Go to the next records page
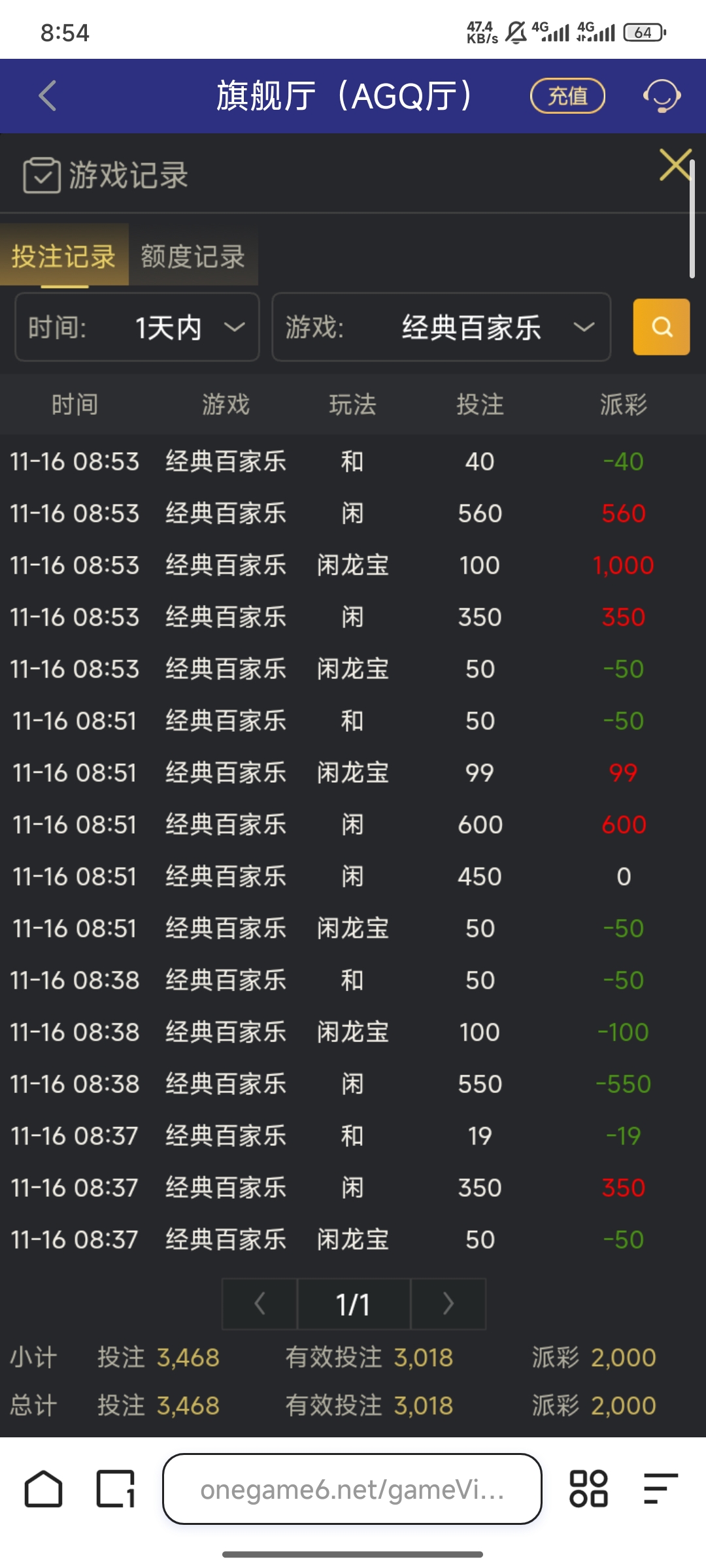This screenshot has height=1568, width=706. [x=448, y=1304]
